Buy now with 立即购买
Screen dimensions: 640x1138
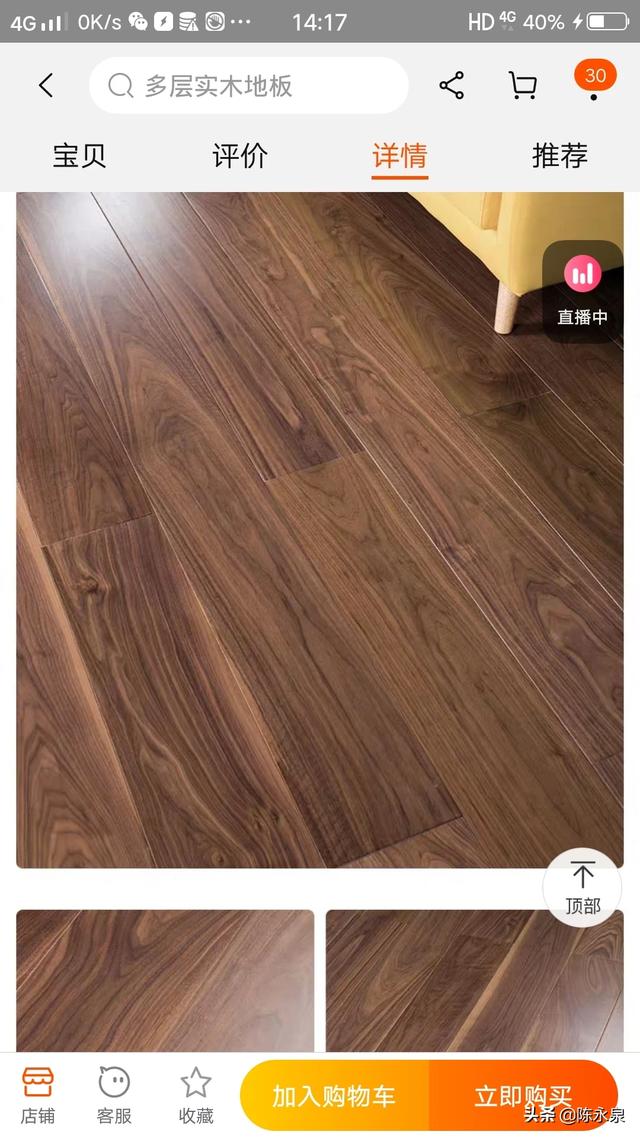522,1096
